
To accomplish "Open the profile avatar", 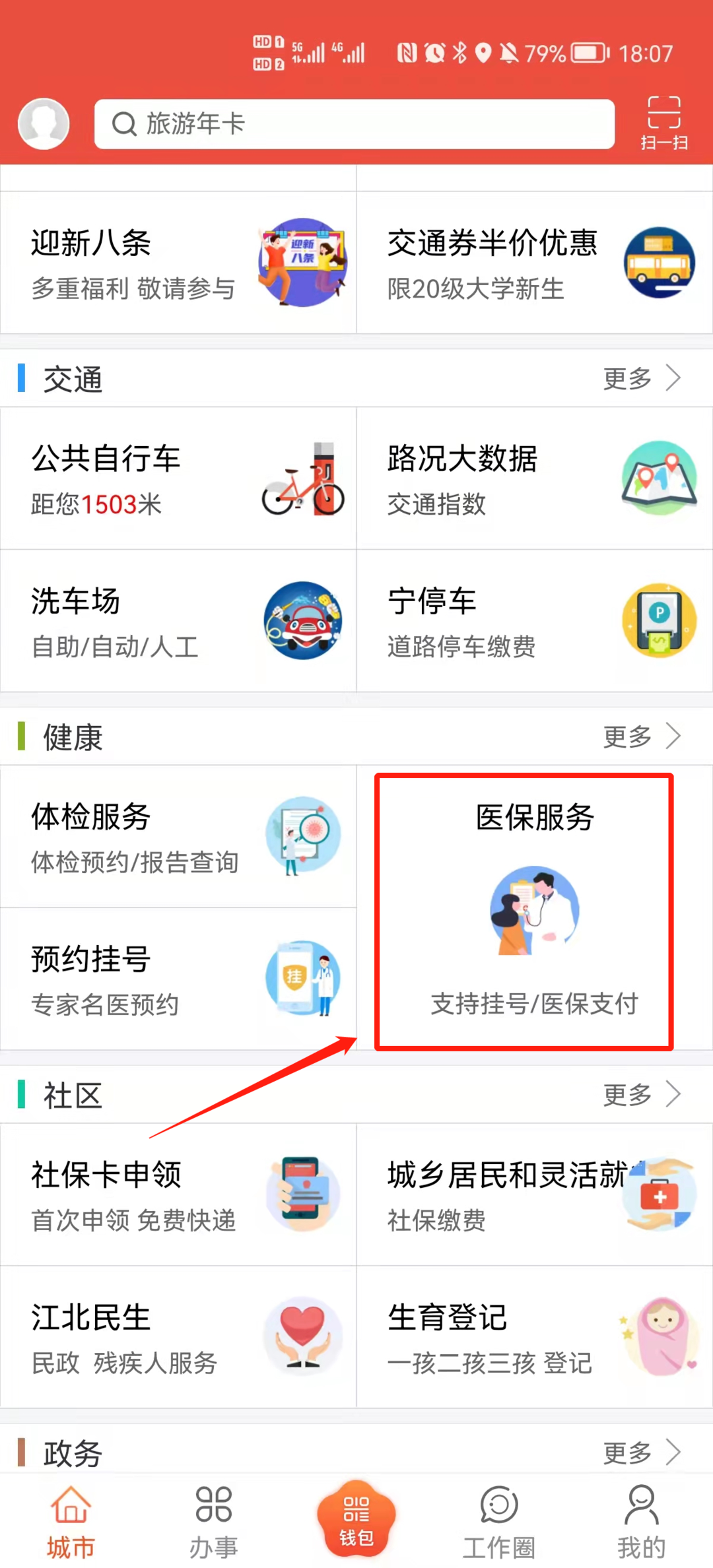I will [44, 123].
